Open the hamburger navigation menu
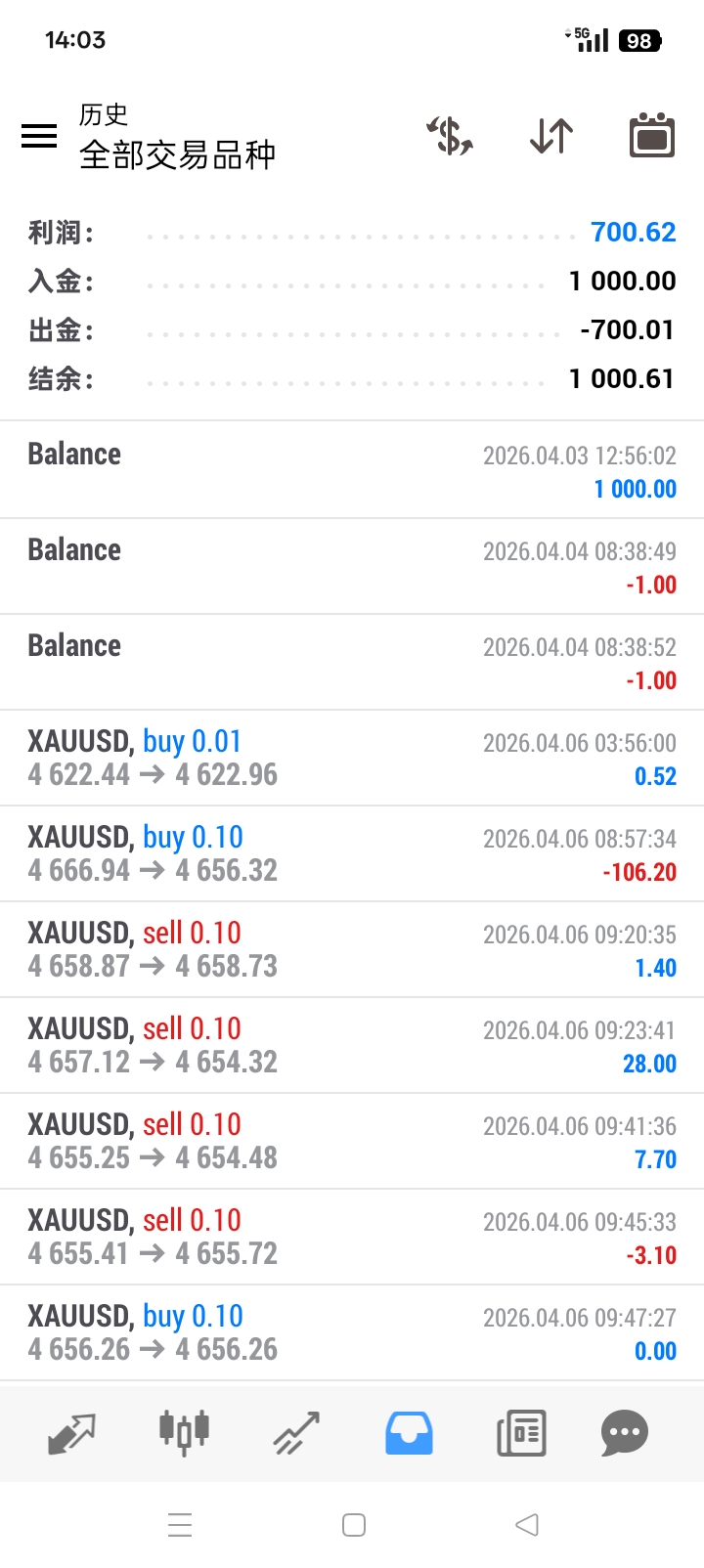The height and width of the screenshot is (1568, 704). click(39, 137)
